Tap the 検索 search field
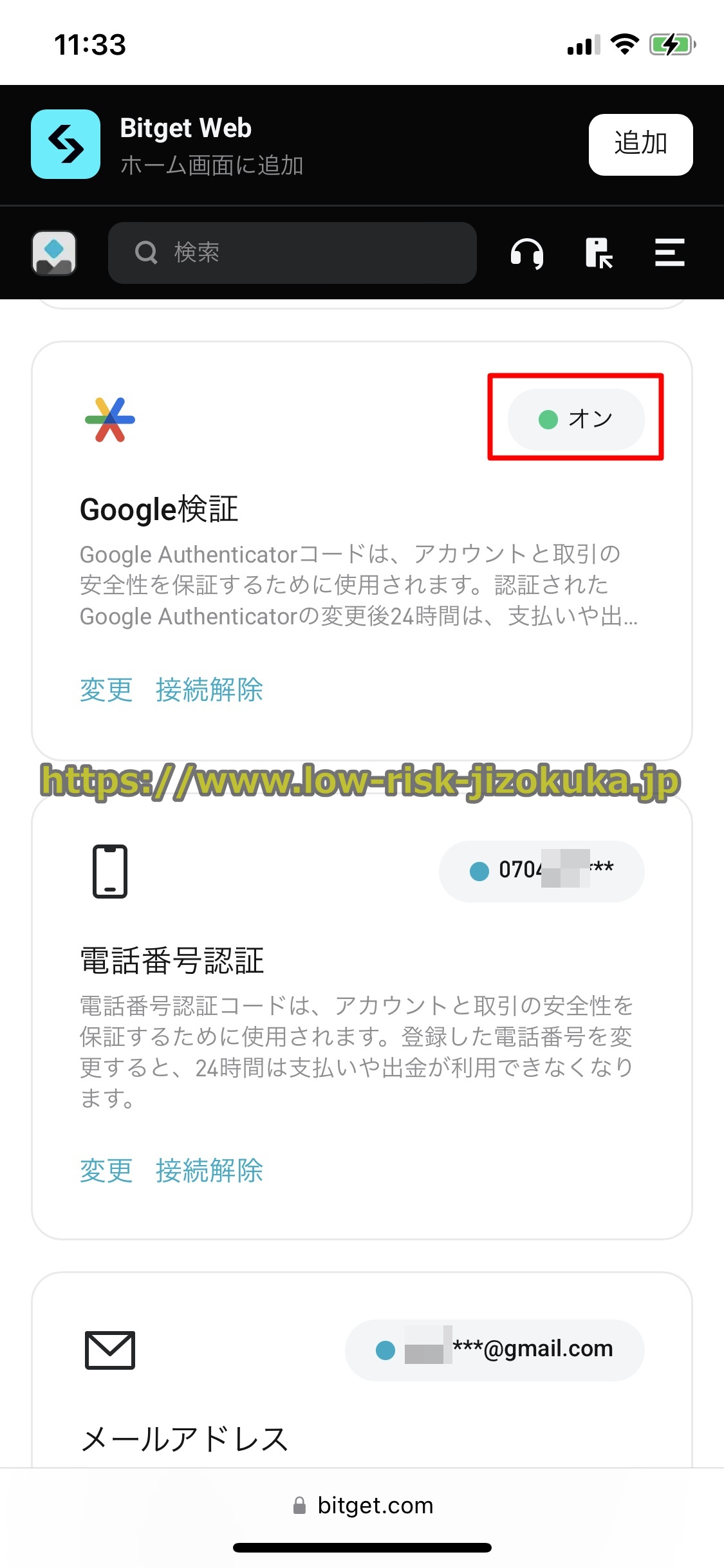This screenshot has width=724, height=1568. (x=292, y=253)
